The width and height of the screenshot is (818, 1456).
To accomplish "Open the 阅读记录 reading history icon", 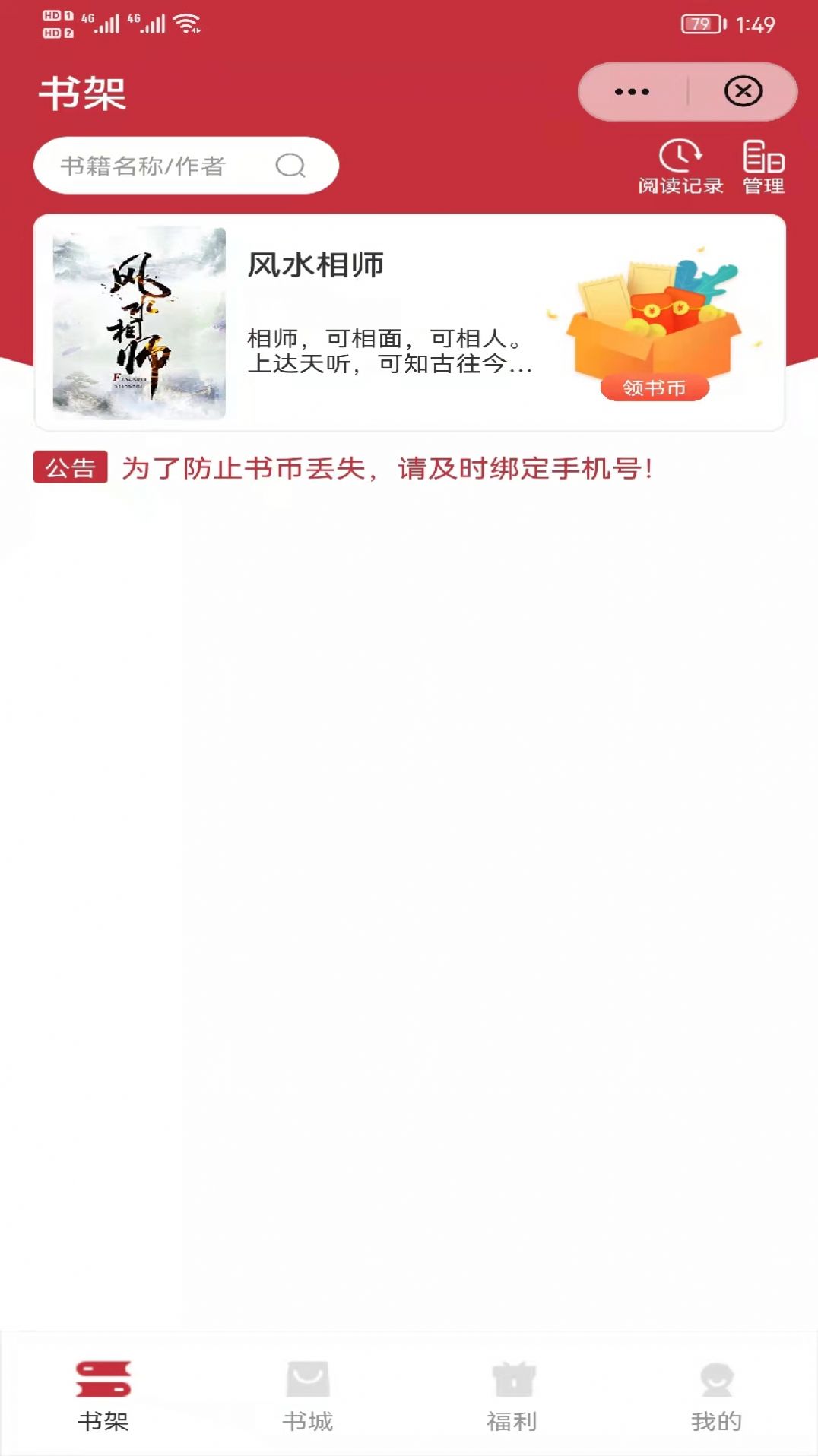I will pyautogui.click(x=680, y=166).
